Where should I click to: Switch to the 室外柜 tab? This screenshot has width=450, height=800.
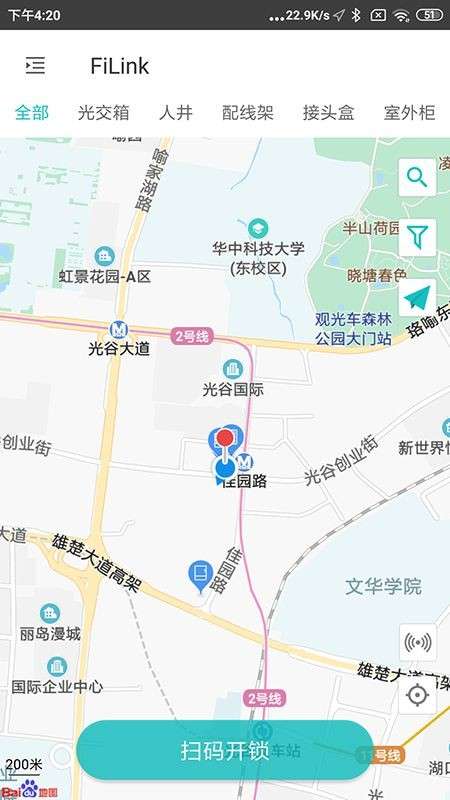pos(410,112)
